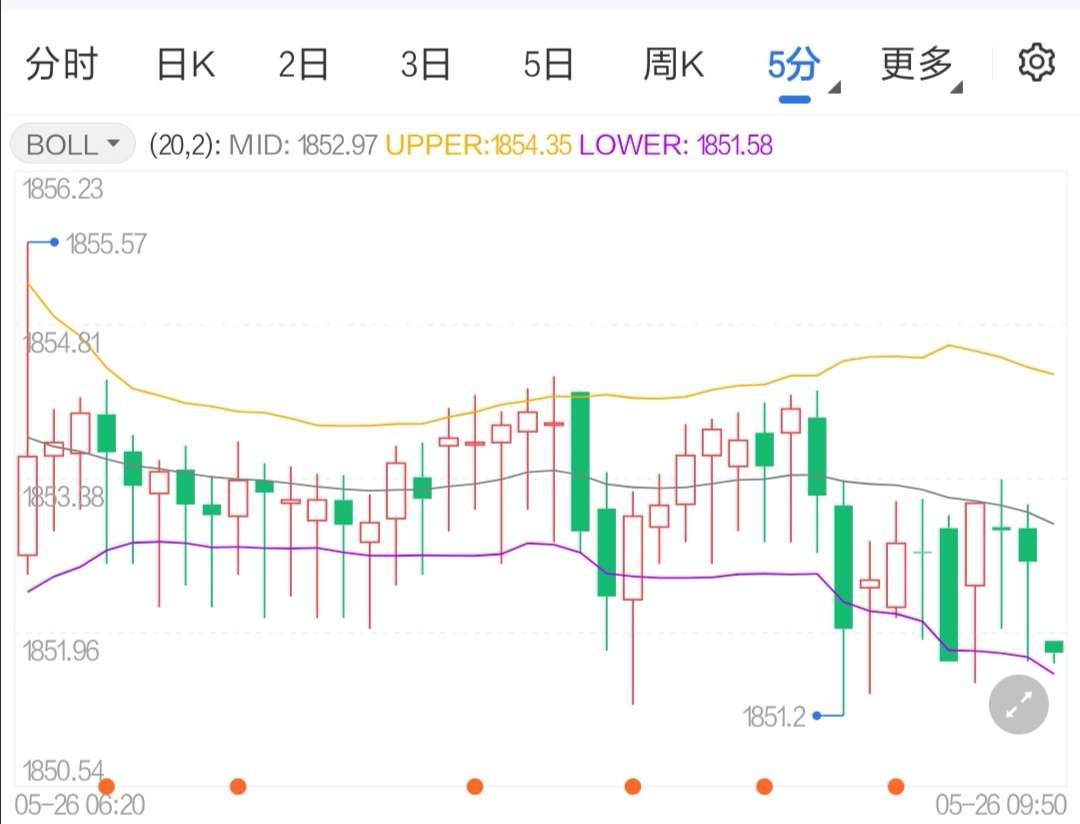Expand chart to fullscreen
The height and width of the screenshot is (824, 1080).
pos(1018,706)
